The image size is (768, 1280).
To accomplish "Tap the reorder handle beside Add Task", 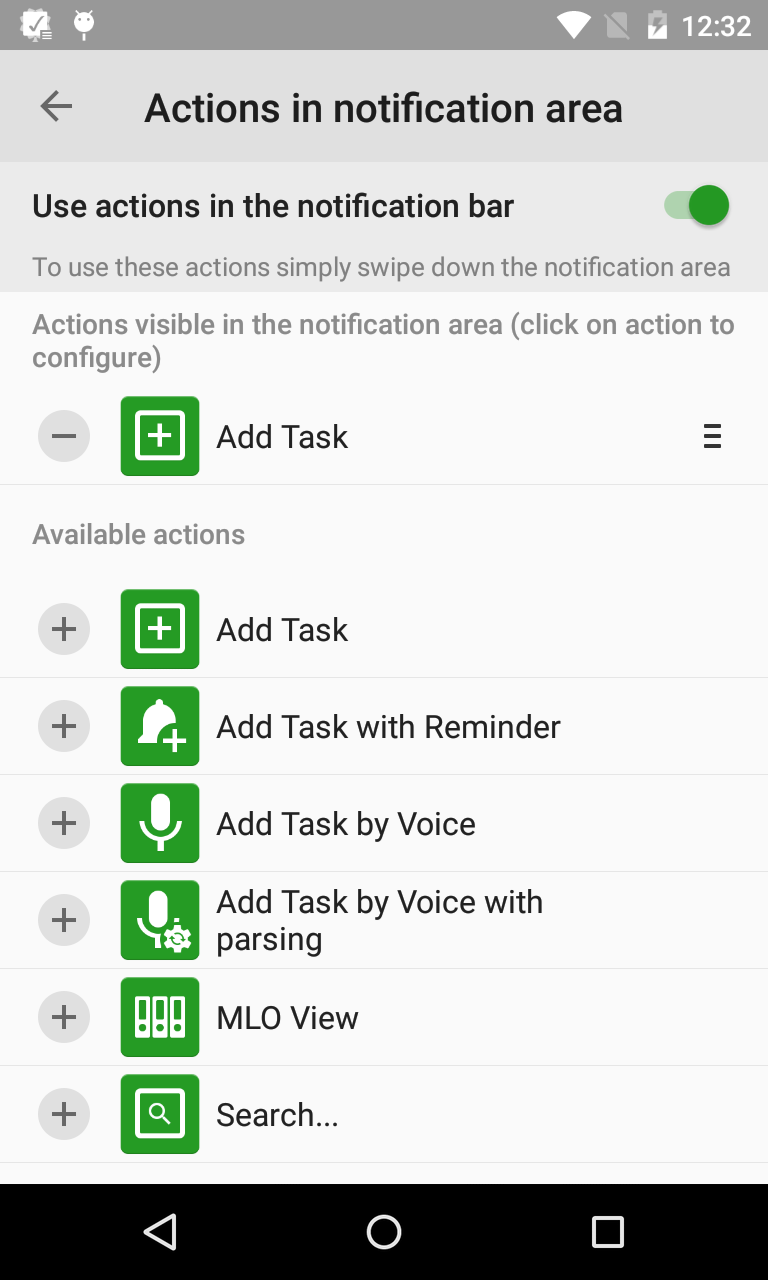I will tap(712, 436).
